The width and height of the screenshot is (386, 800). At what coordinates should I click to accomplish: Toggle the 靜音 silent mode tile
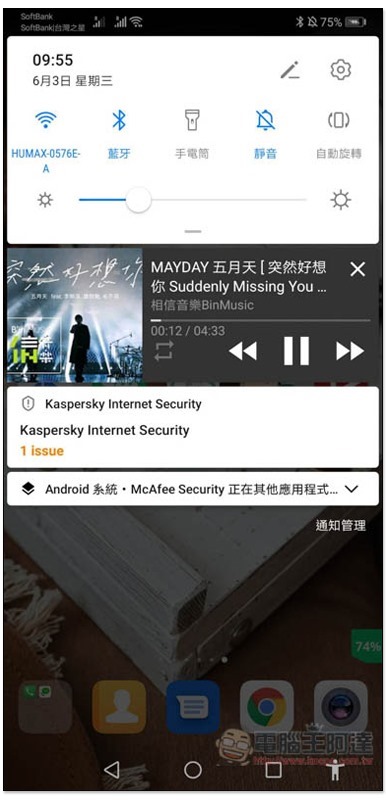pos(265,134)
